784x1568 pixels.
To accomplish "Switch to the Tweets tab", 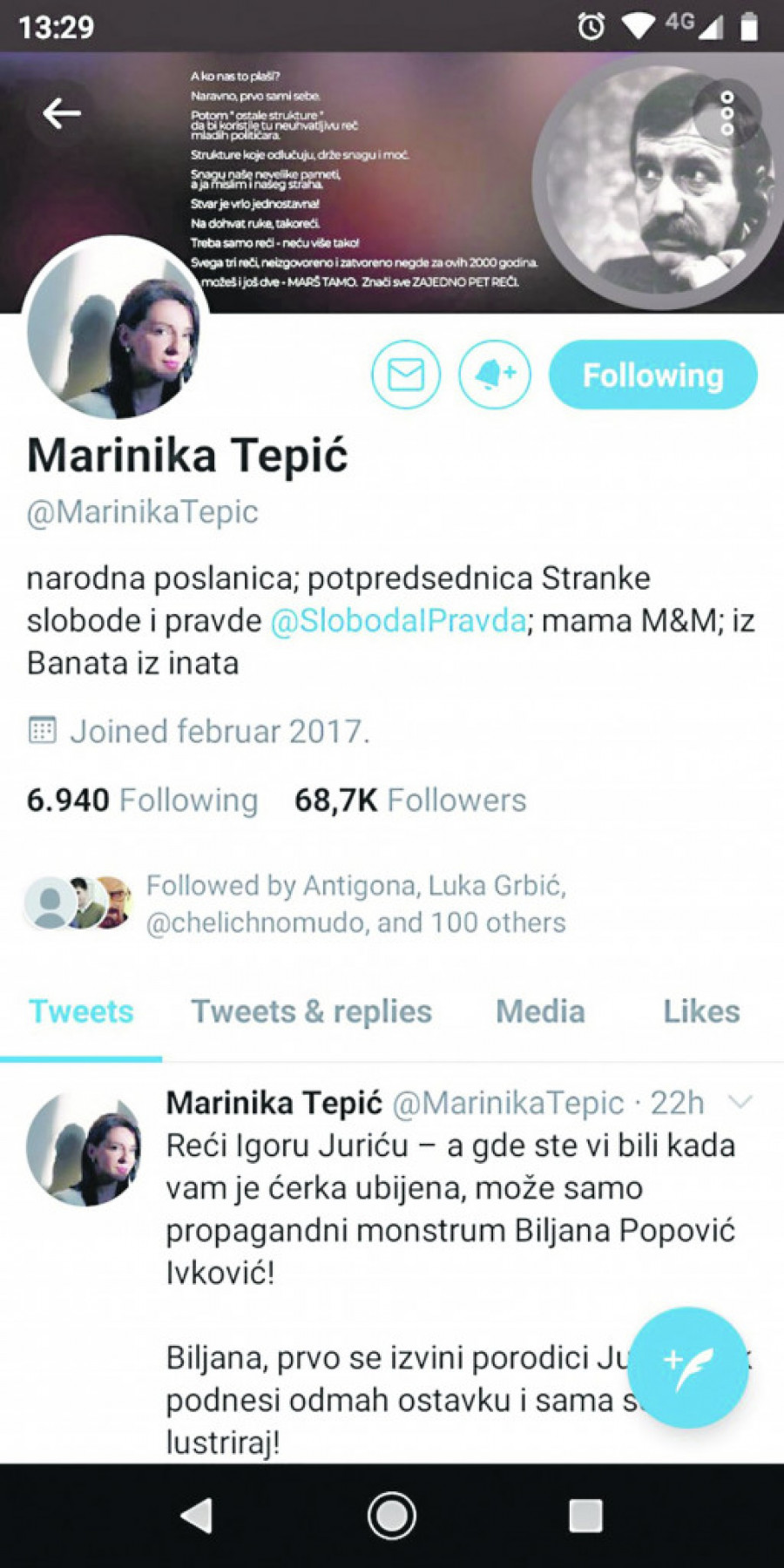I will (x=81, y=1011).
